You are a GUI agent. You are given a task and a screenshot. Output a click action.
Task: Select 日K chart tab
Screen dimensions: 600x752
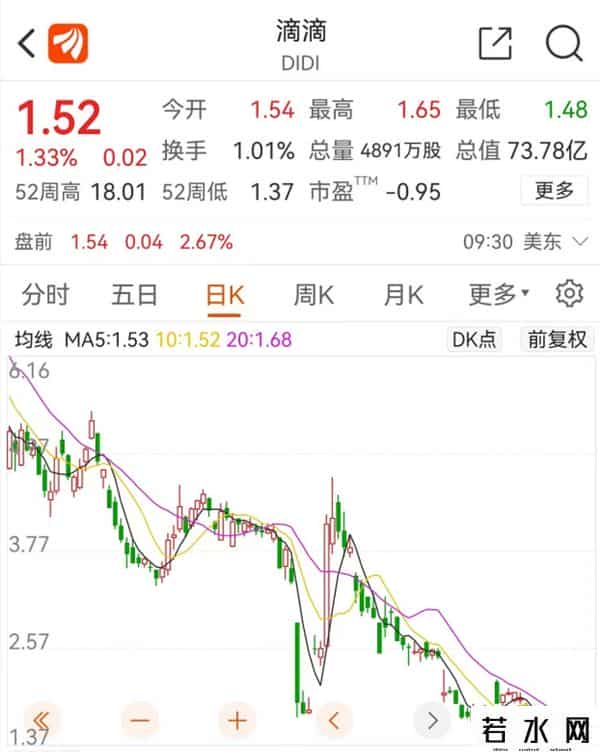point(224,295)
